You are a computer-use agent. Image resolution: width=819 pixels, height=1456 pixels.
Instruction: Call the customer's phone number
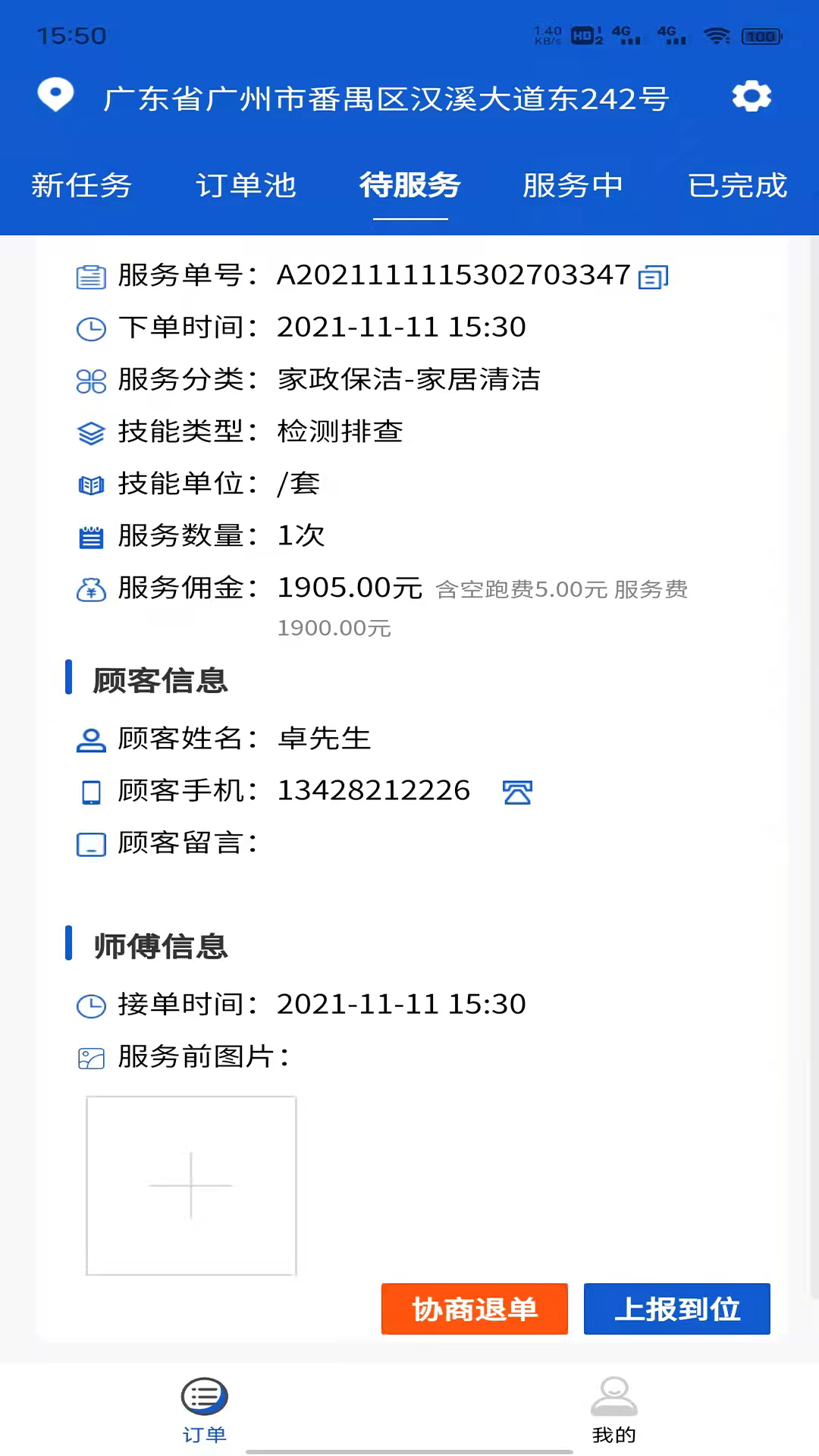(x=517, y=792)
